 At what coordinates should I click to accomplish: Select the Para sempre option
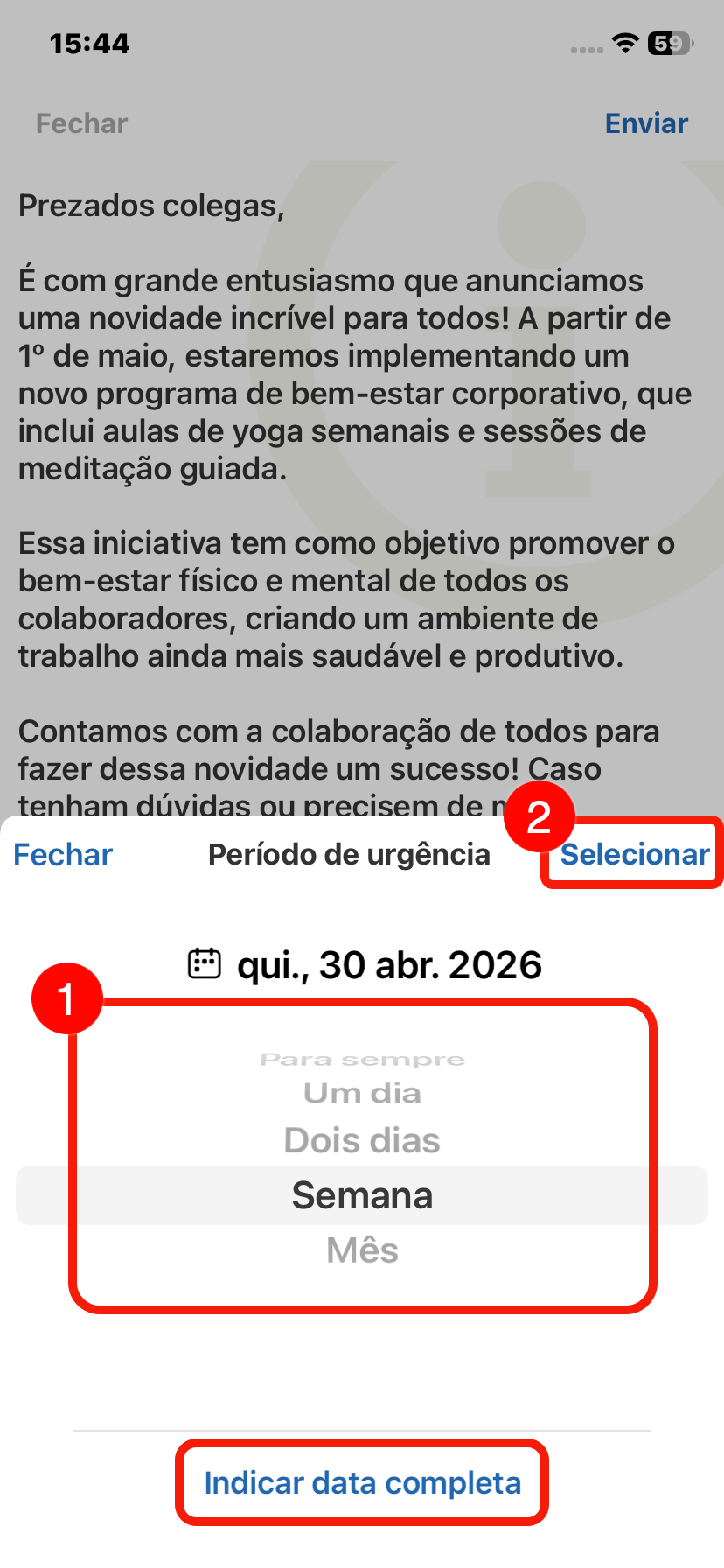point(362,1060)
